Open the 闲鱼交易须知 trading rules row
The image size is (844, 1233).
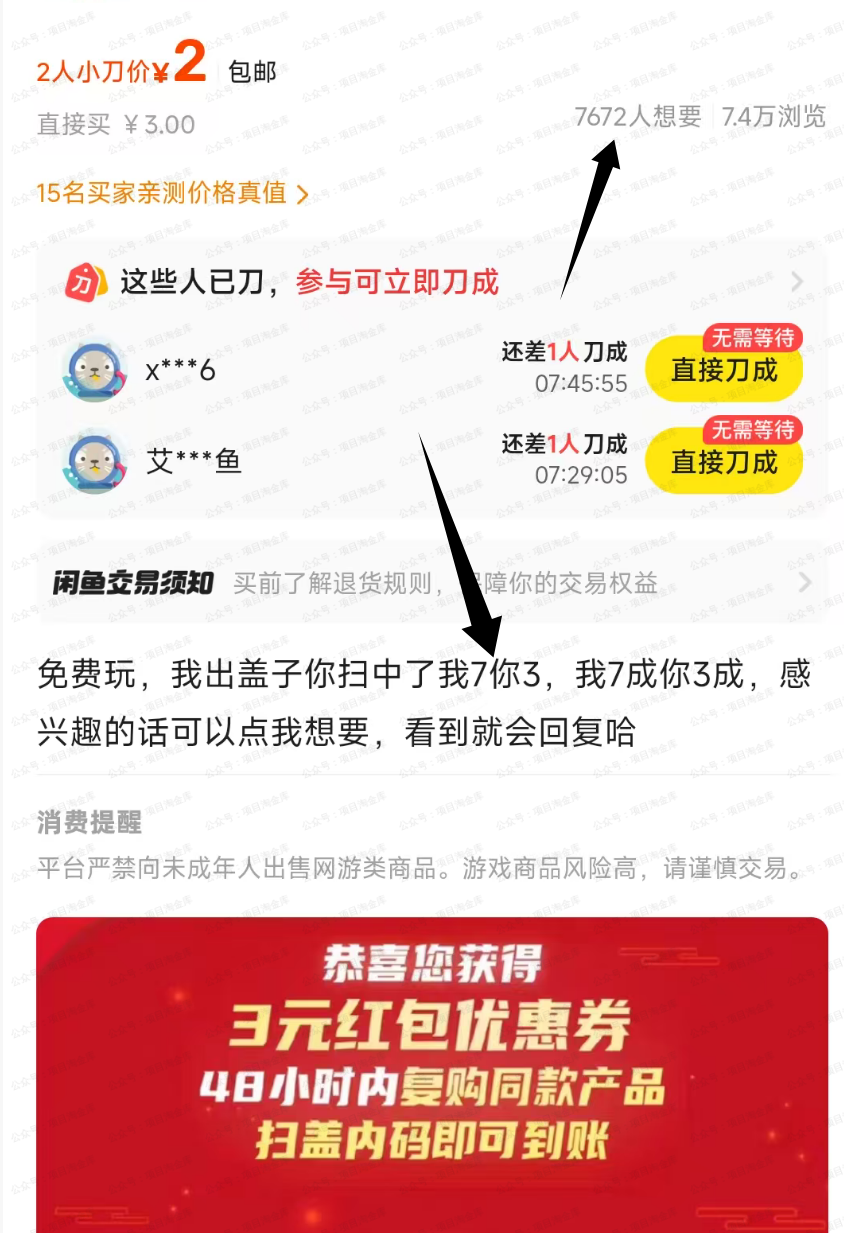click(x=430, y=583)
